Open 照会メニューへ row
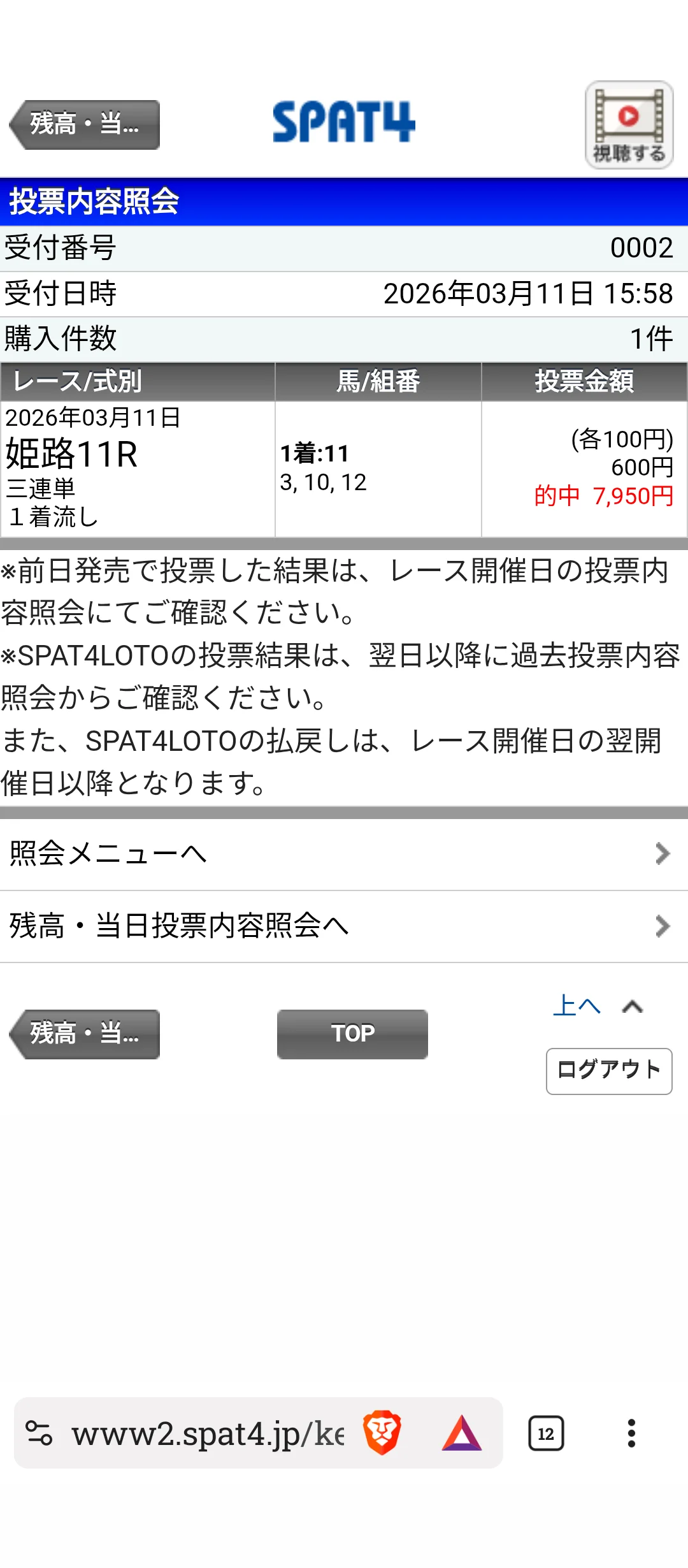Image resolution: width=688 pixels, height=1568 pixels. (344, 853)
